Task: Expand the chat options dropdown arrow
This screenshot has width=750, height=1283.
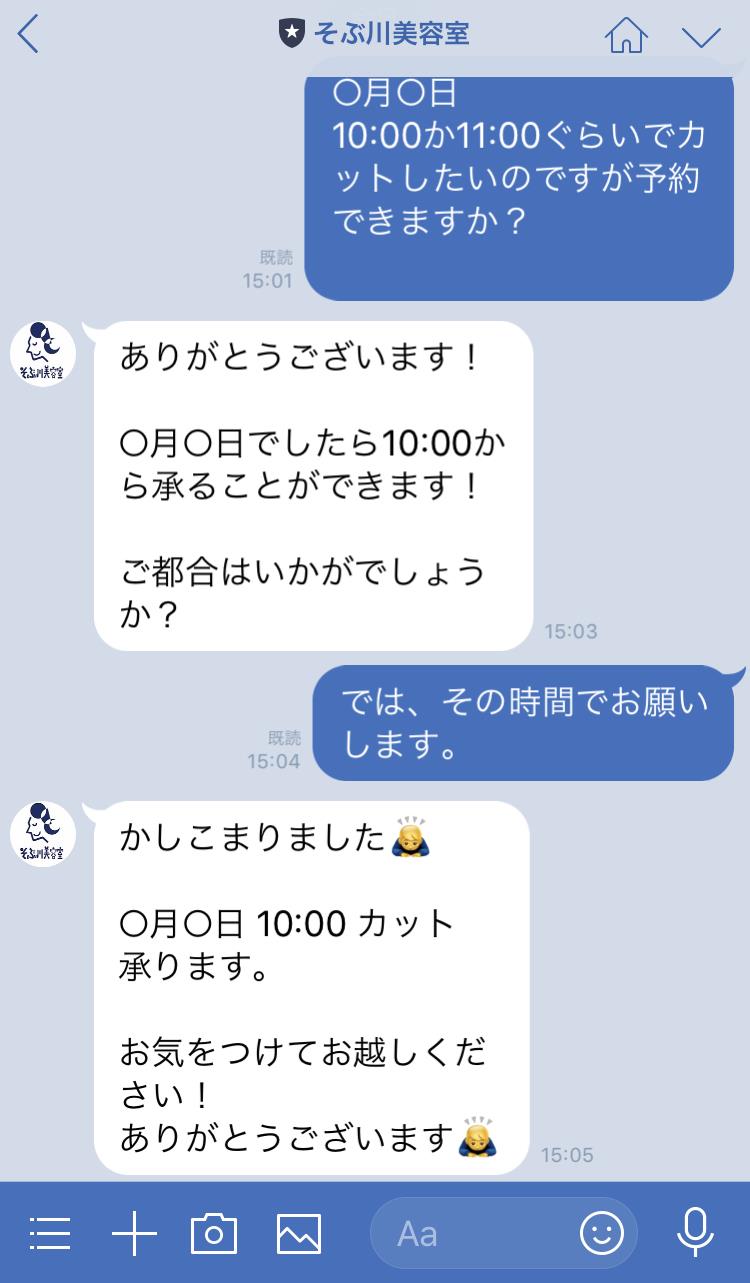Action: tap(701, 37)
